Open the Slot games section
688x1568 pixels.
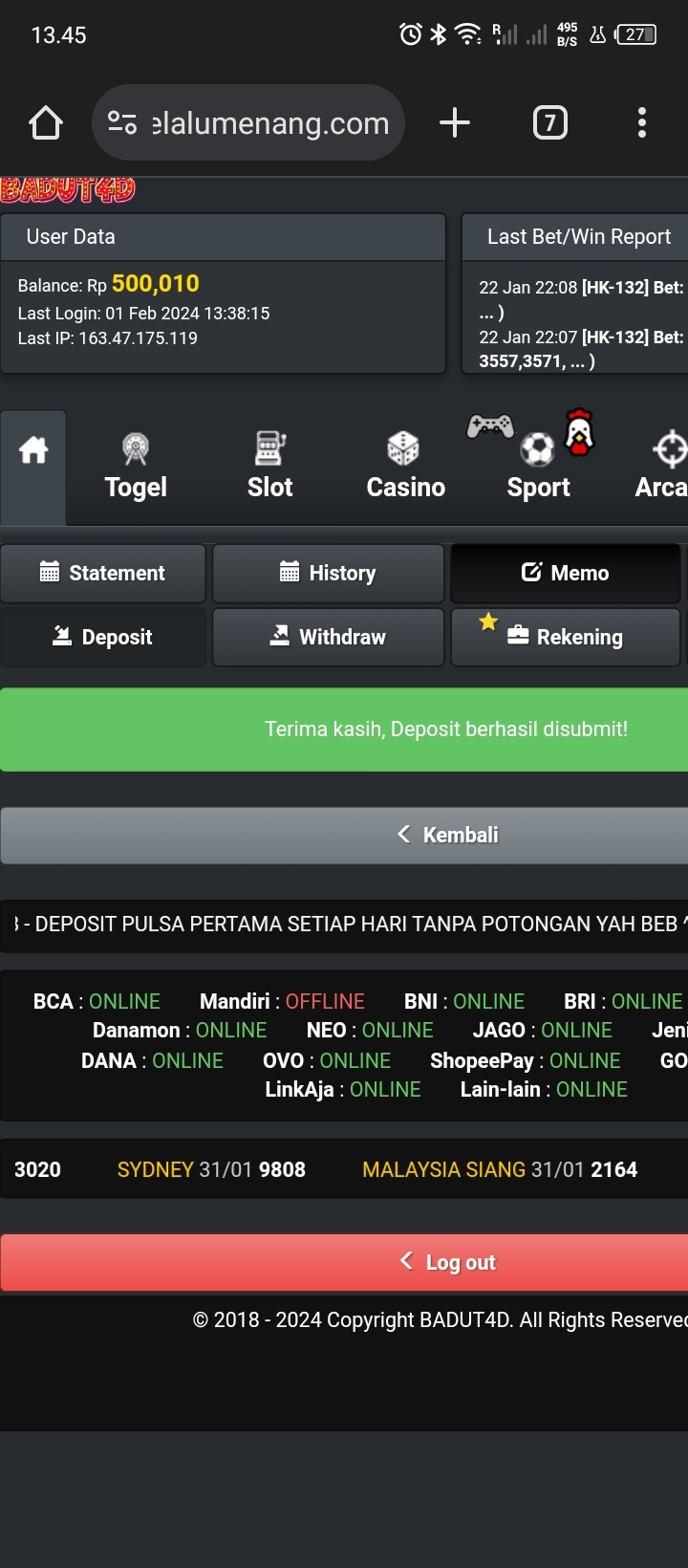(269, 468)
